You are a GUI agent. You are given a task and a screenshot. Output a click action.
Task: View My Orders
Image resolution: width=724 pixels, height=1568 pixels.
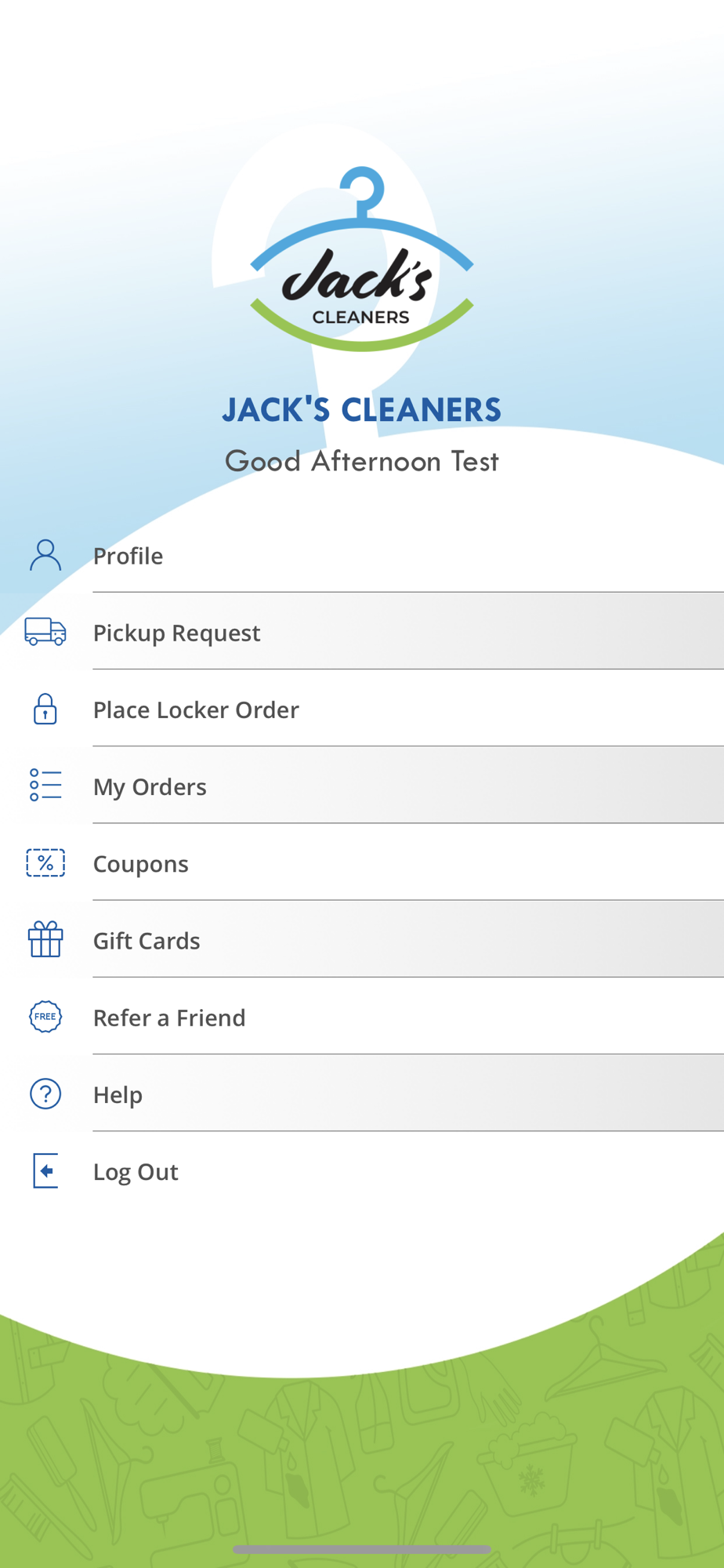[150, 786]
